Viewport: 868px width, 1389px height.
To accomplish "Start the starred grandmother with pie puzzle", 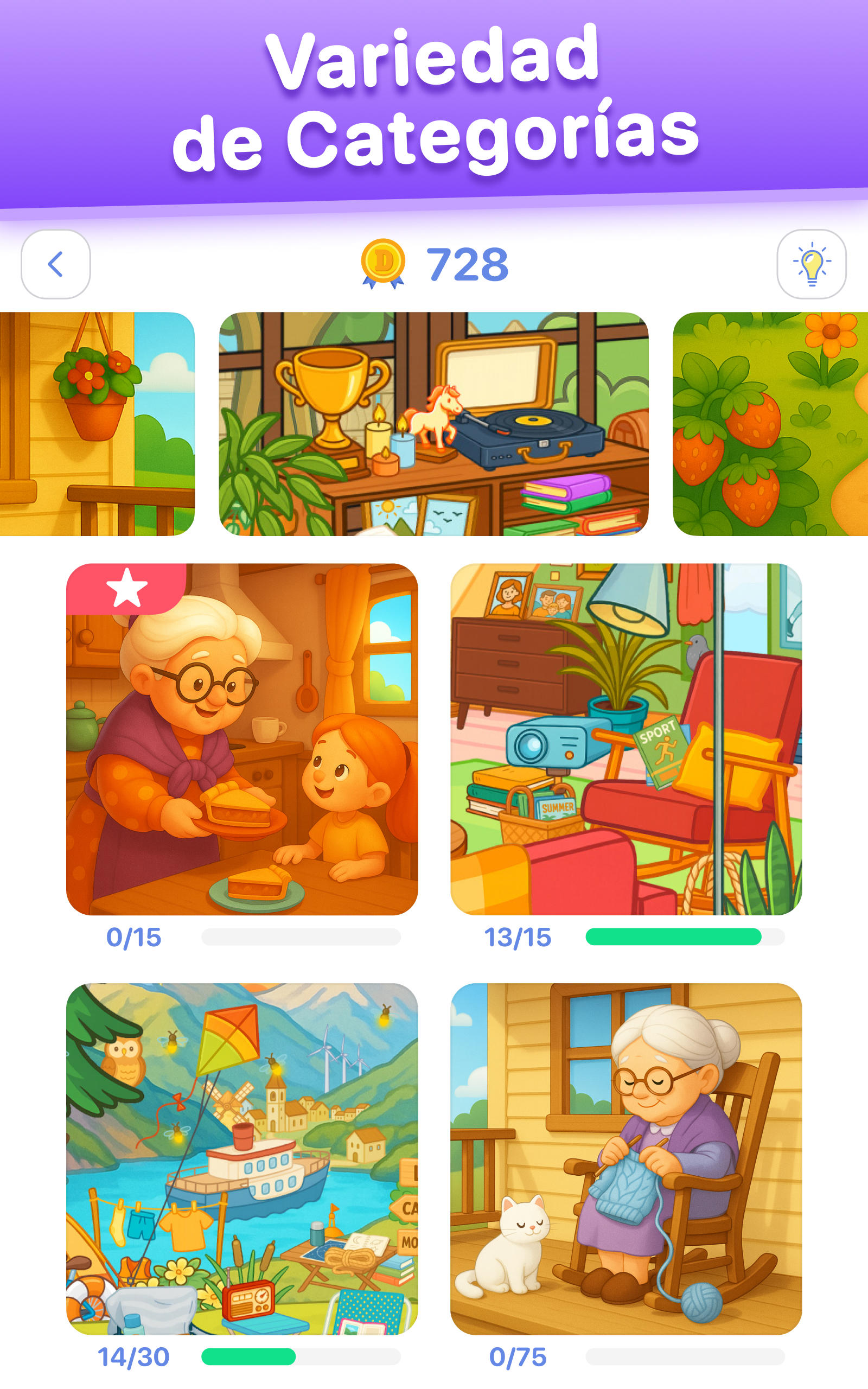I will 242,740.
